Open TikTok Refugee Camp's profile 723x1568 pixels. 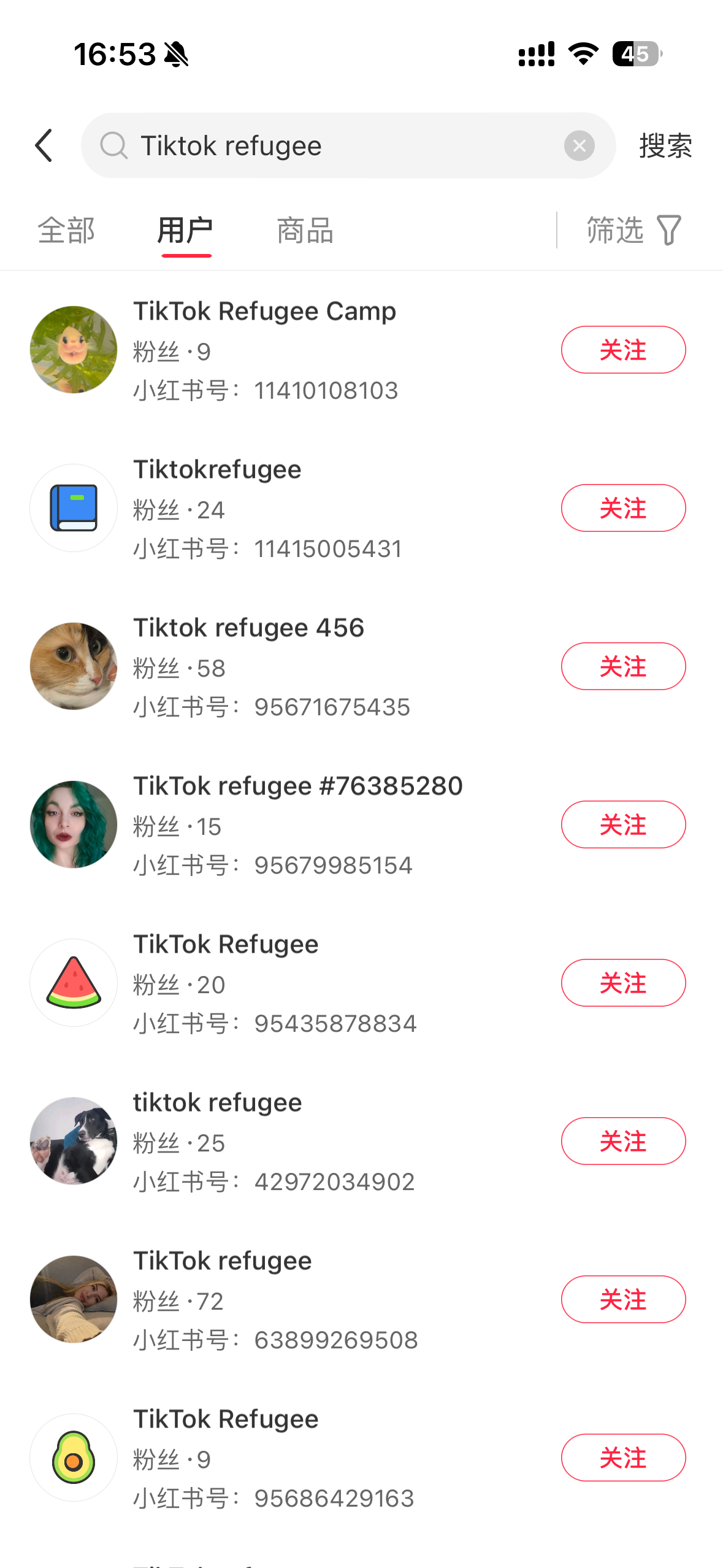coord(264,312)
